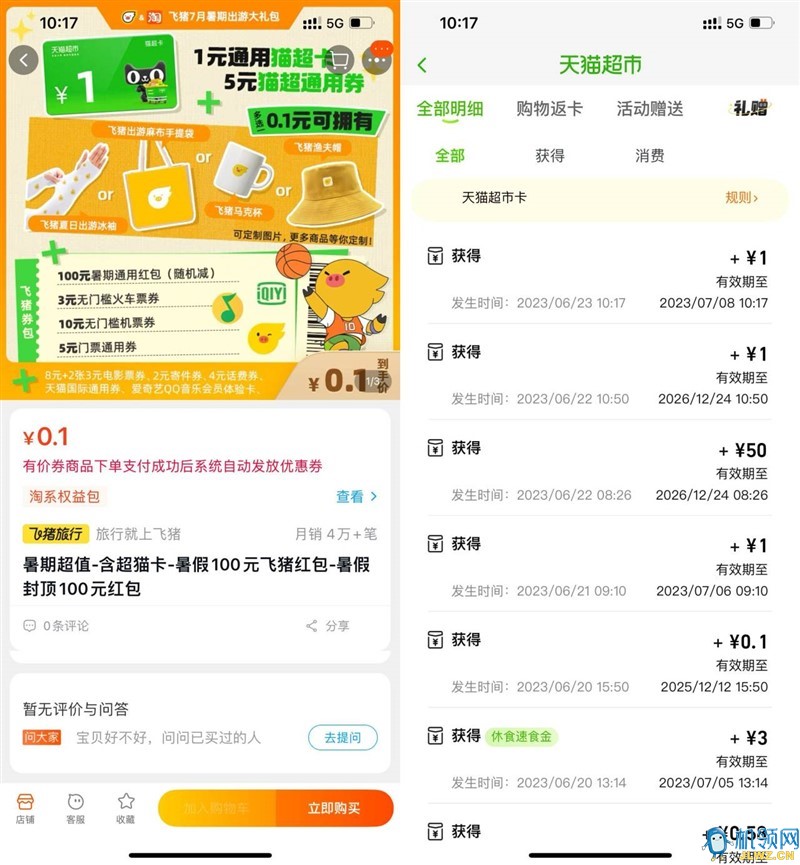Open 规则 for 天猫超市卡
The image size is (800, 865).
click(x=741, y=198)
